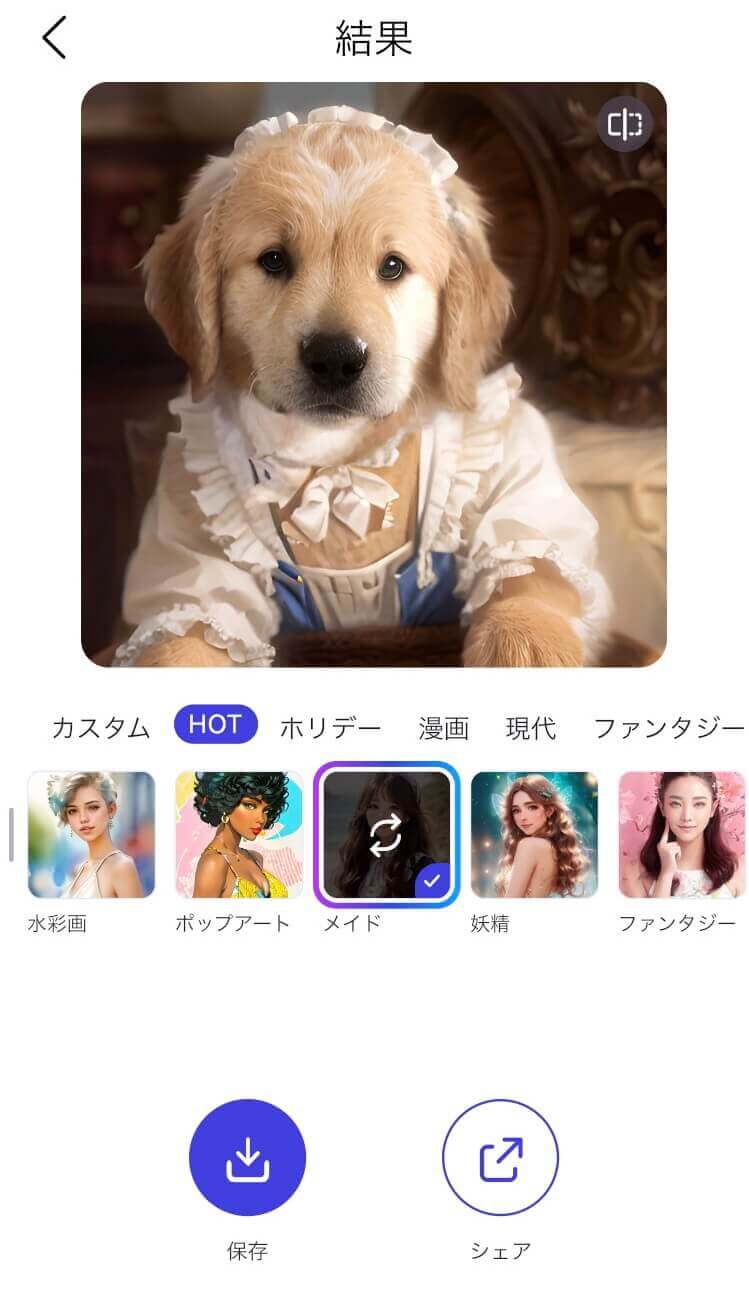The width and height of the screenshot is (749, 1295).
Task: Tap the checkmark badge on メイド style
Action: 434,883
